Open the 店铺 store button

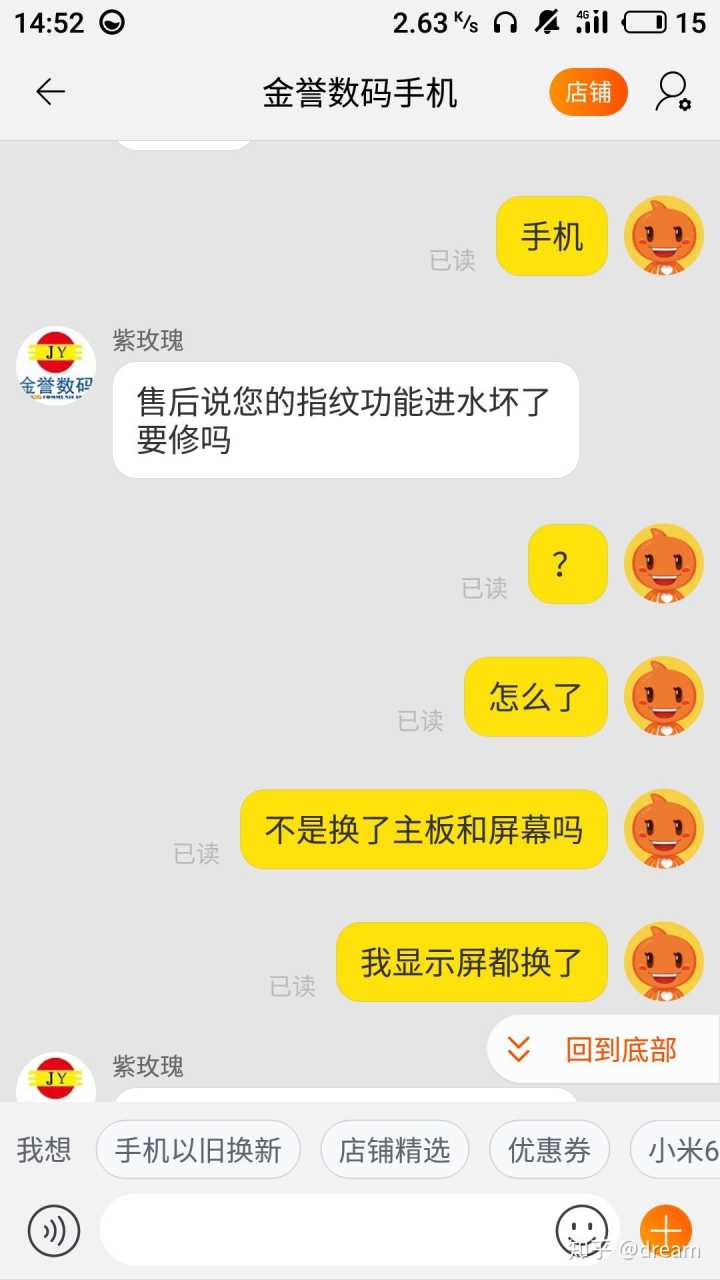click(x=588, y=93)
